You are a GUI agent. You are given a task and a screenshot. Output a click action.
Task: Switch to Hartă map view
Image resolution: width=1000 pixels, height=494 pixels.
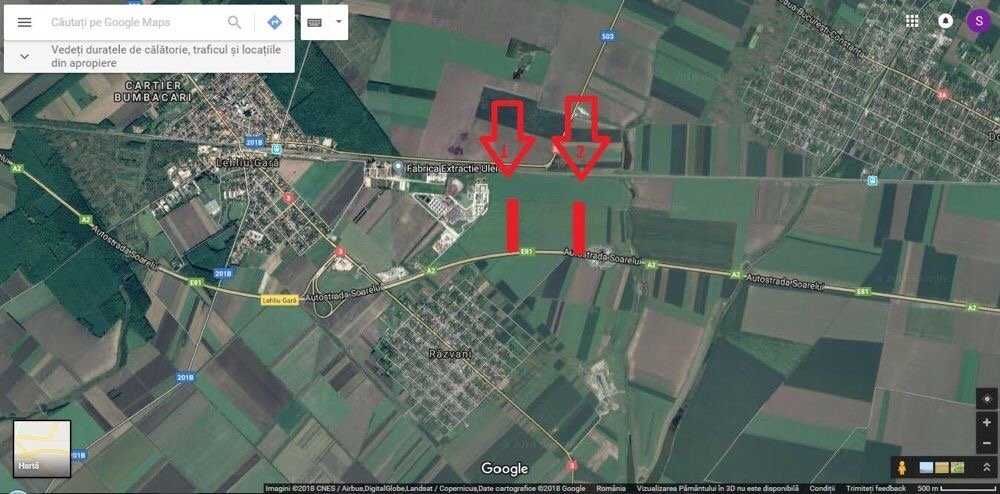42,448
